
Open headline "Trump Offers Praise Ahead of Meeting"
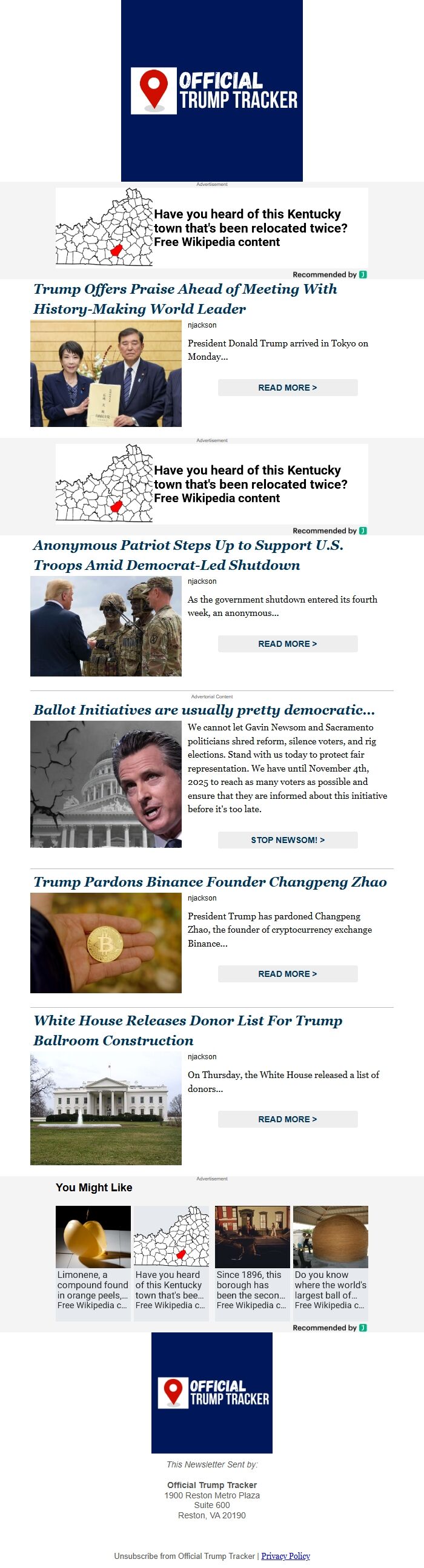coord(185,299)
